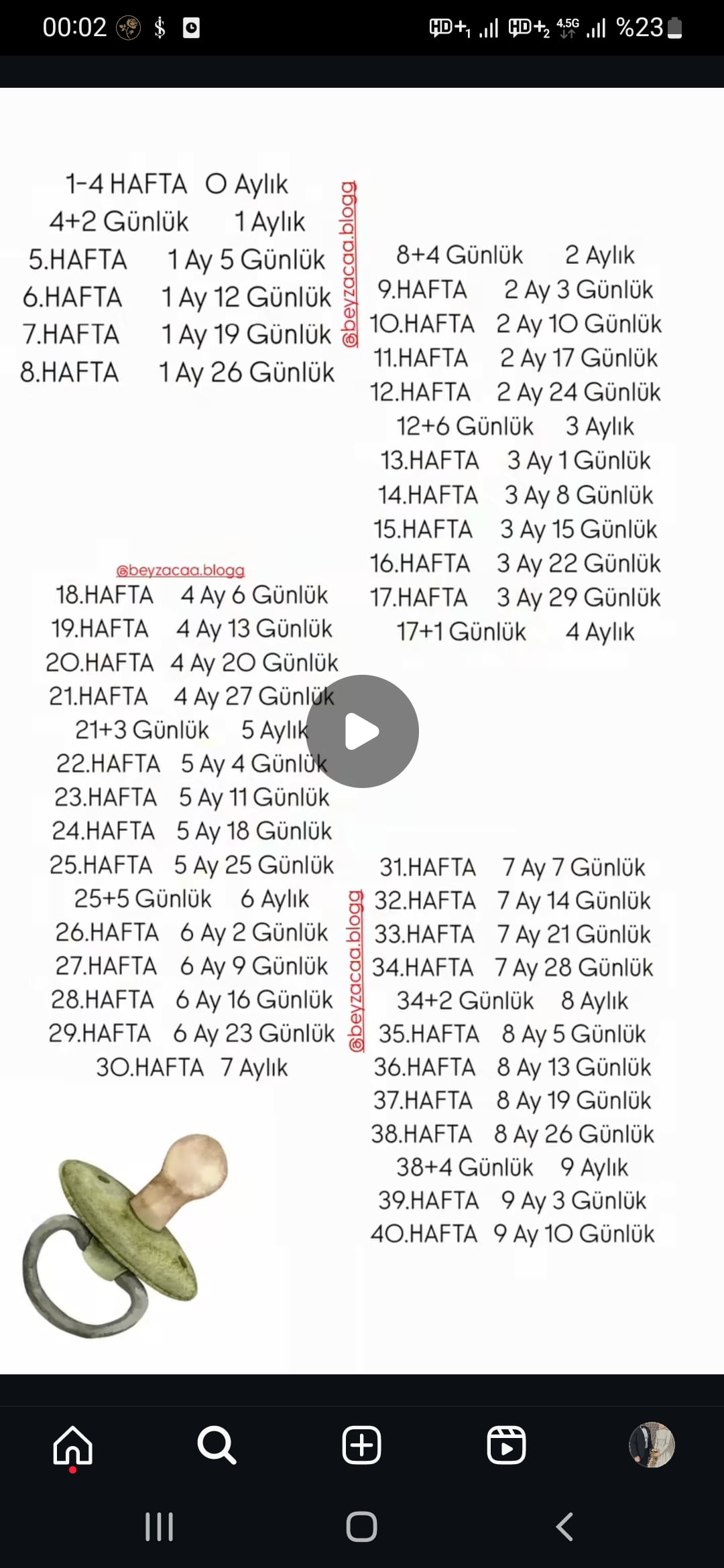This screenshot has height=1568, width=724.
Task: Open the Search tab
Action: 217,1445
